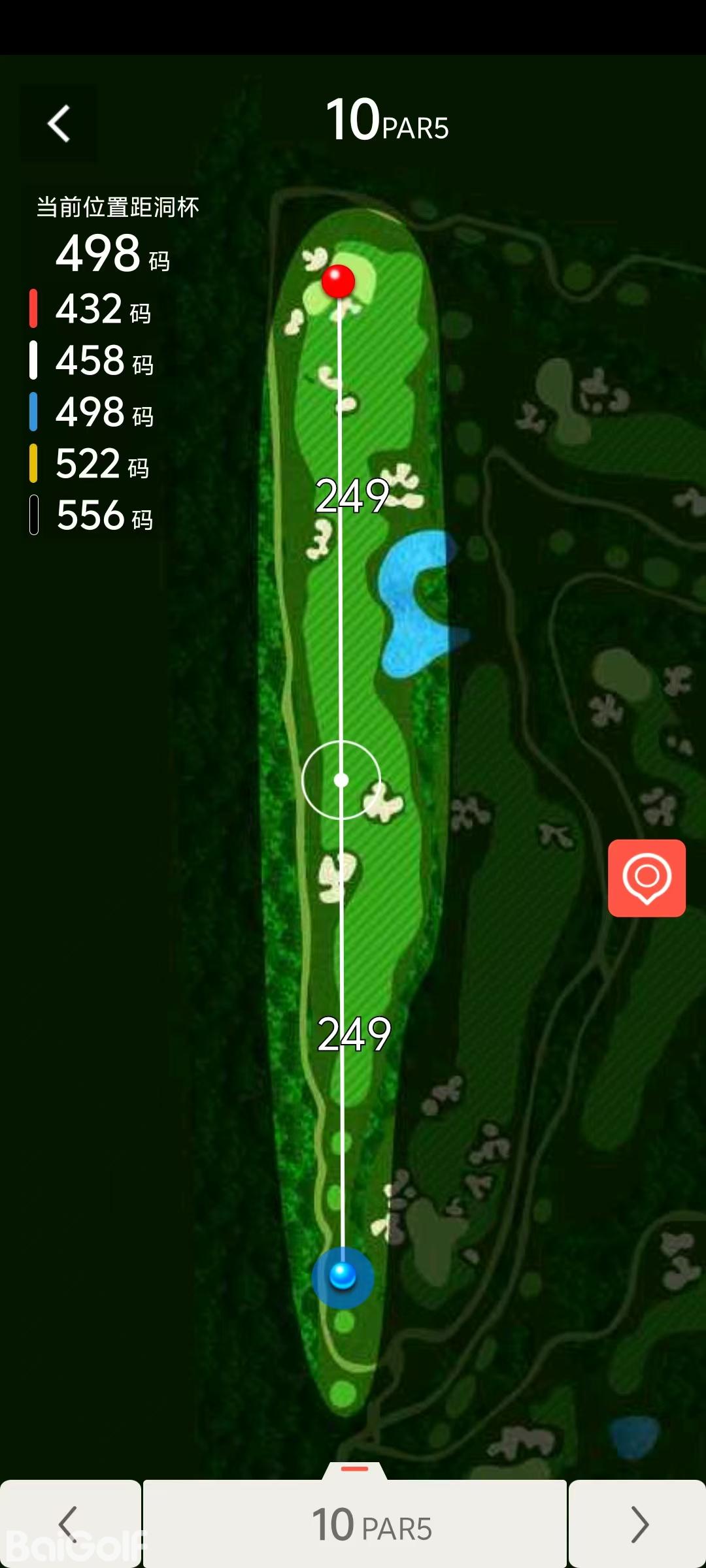Tap the red location pin button
This screenshot has height=1568, width=706.
(x=647, y=878)
